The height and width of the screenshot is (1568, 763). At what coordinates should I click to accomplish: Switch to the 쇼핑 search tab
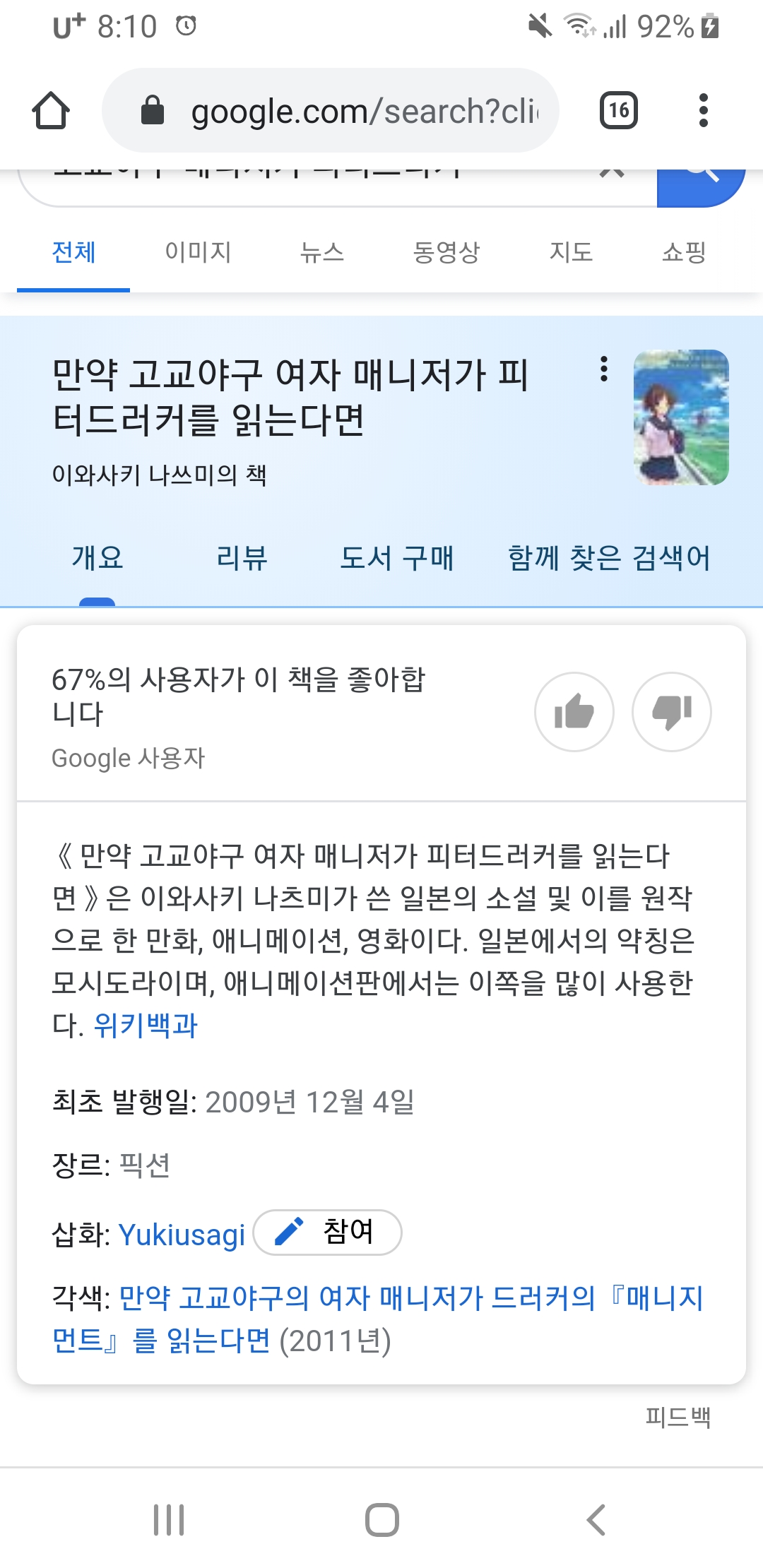tap(684, 252)
